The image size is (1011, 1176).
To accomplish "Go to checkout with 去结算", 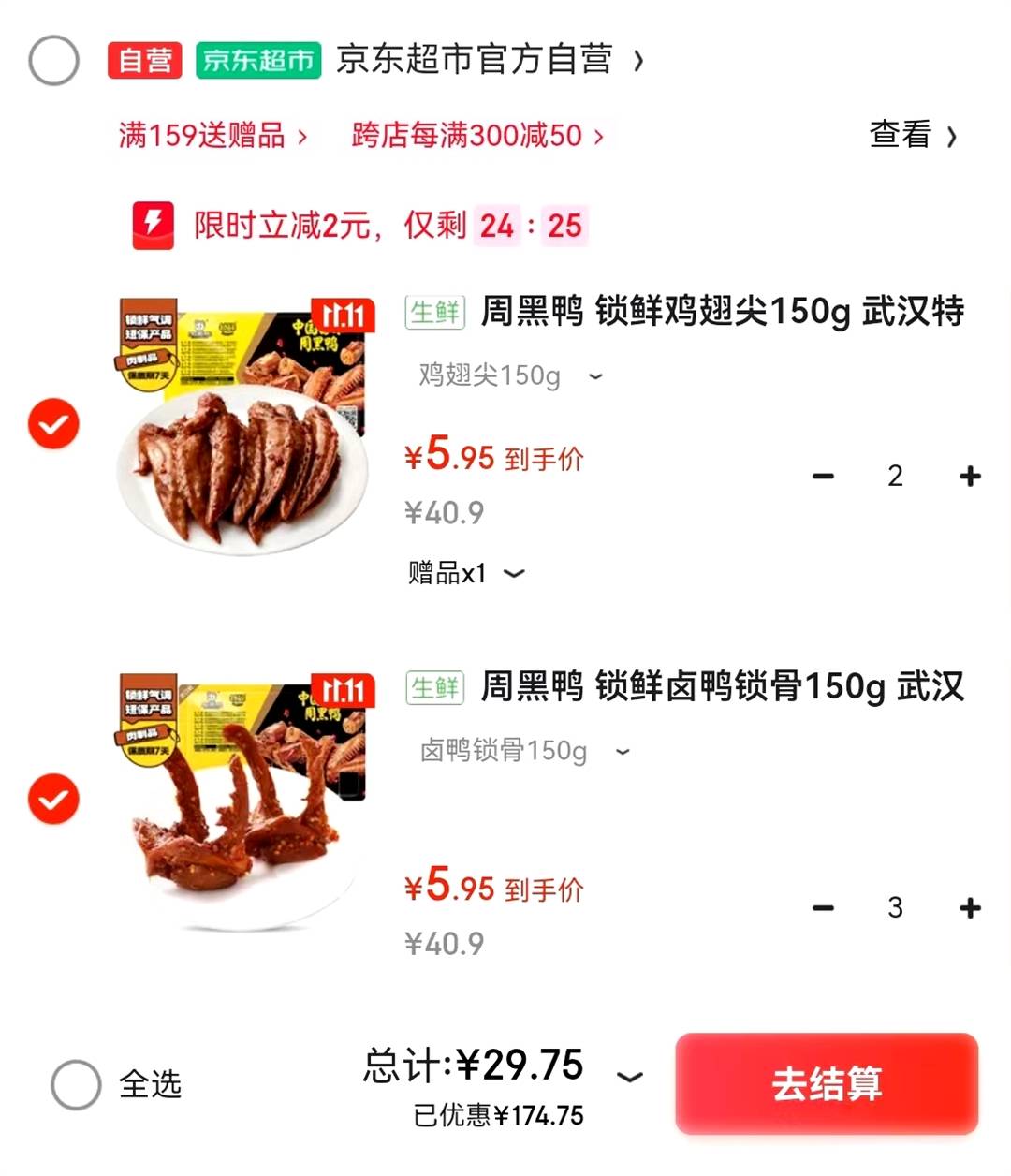I will click(x=827, y=1084).
